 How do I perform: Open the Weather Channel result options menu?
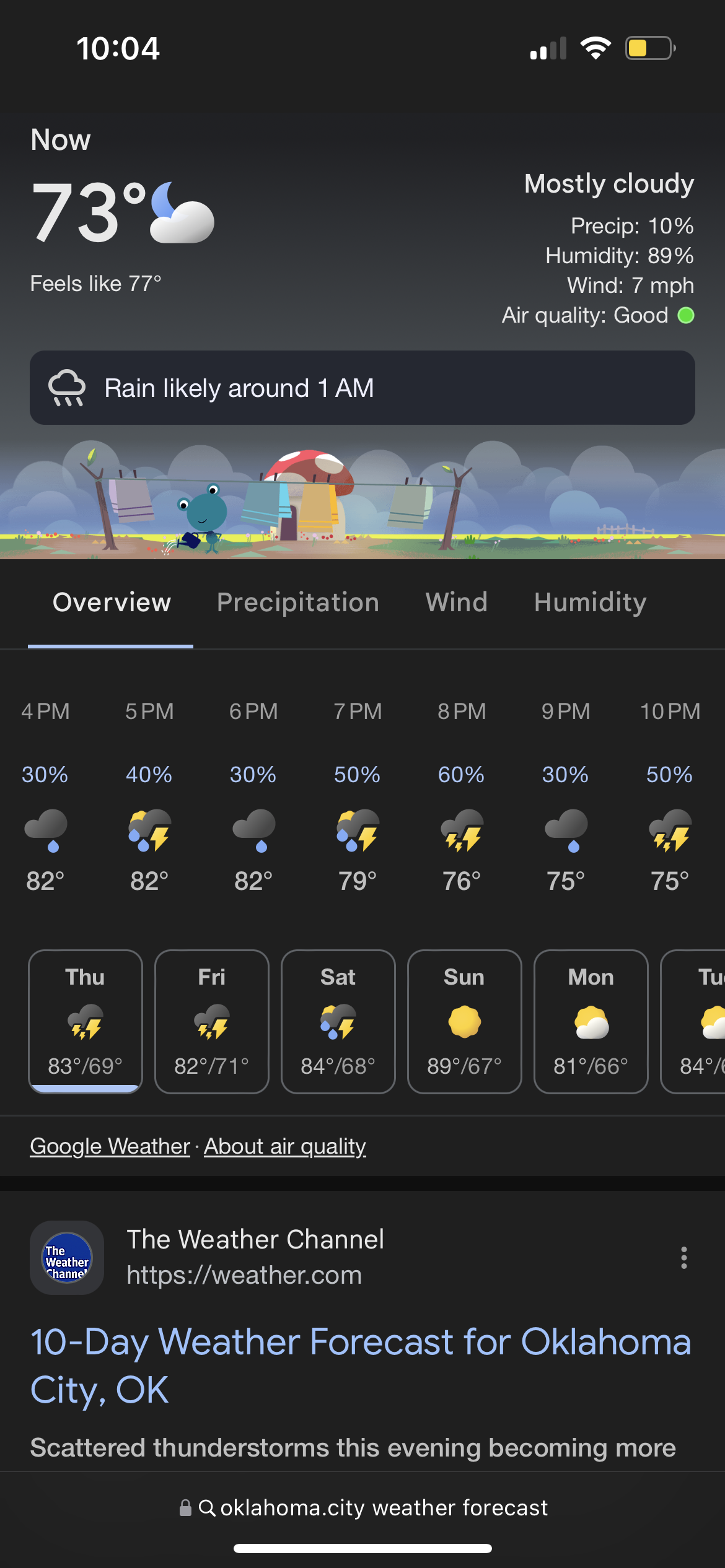(683, 1258)
